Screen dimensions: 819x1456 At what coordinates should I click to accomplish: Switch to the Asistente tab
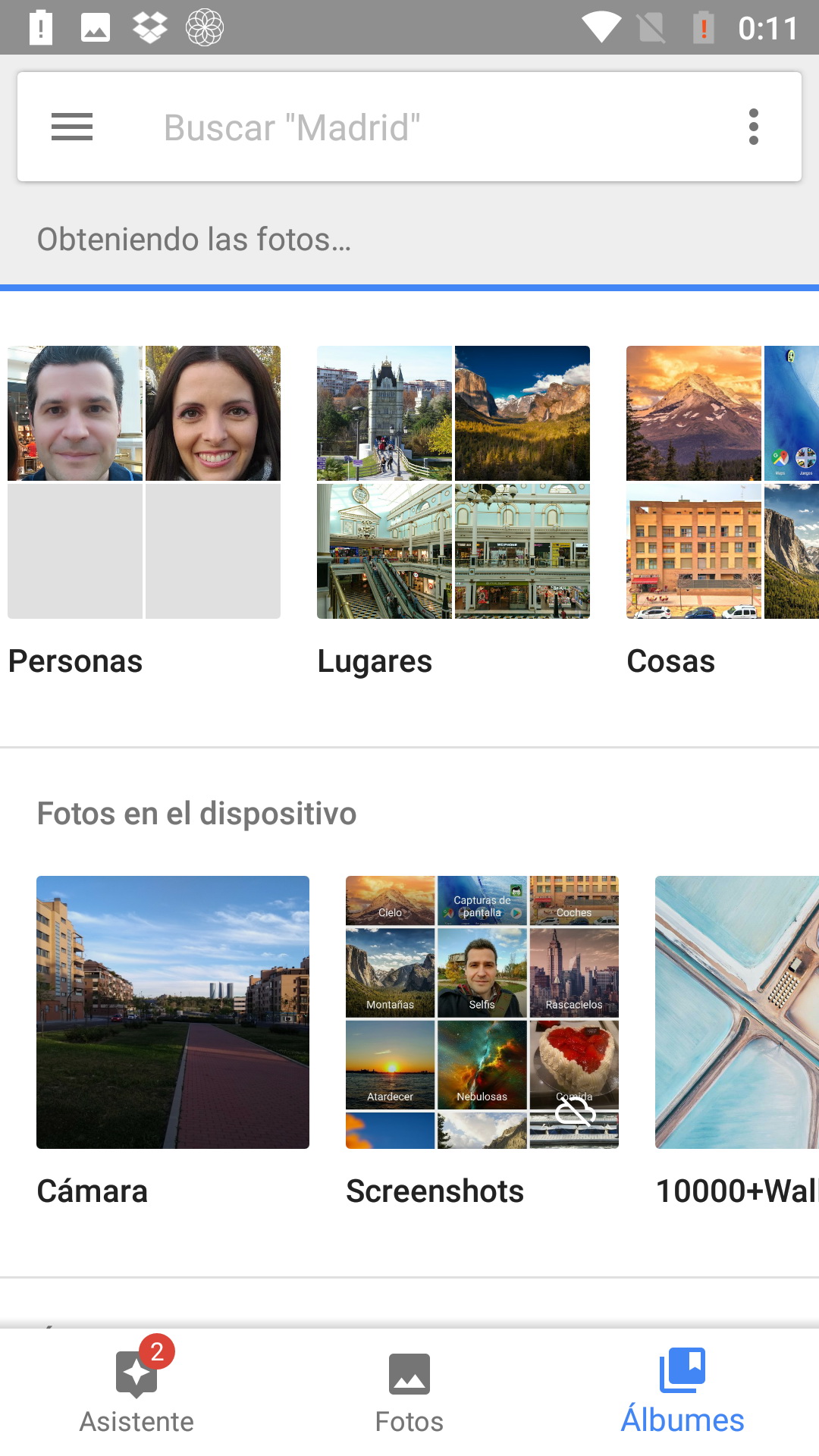click(x=136, y=1392)
